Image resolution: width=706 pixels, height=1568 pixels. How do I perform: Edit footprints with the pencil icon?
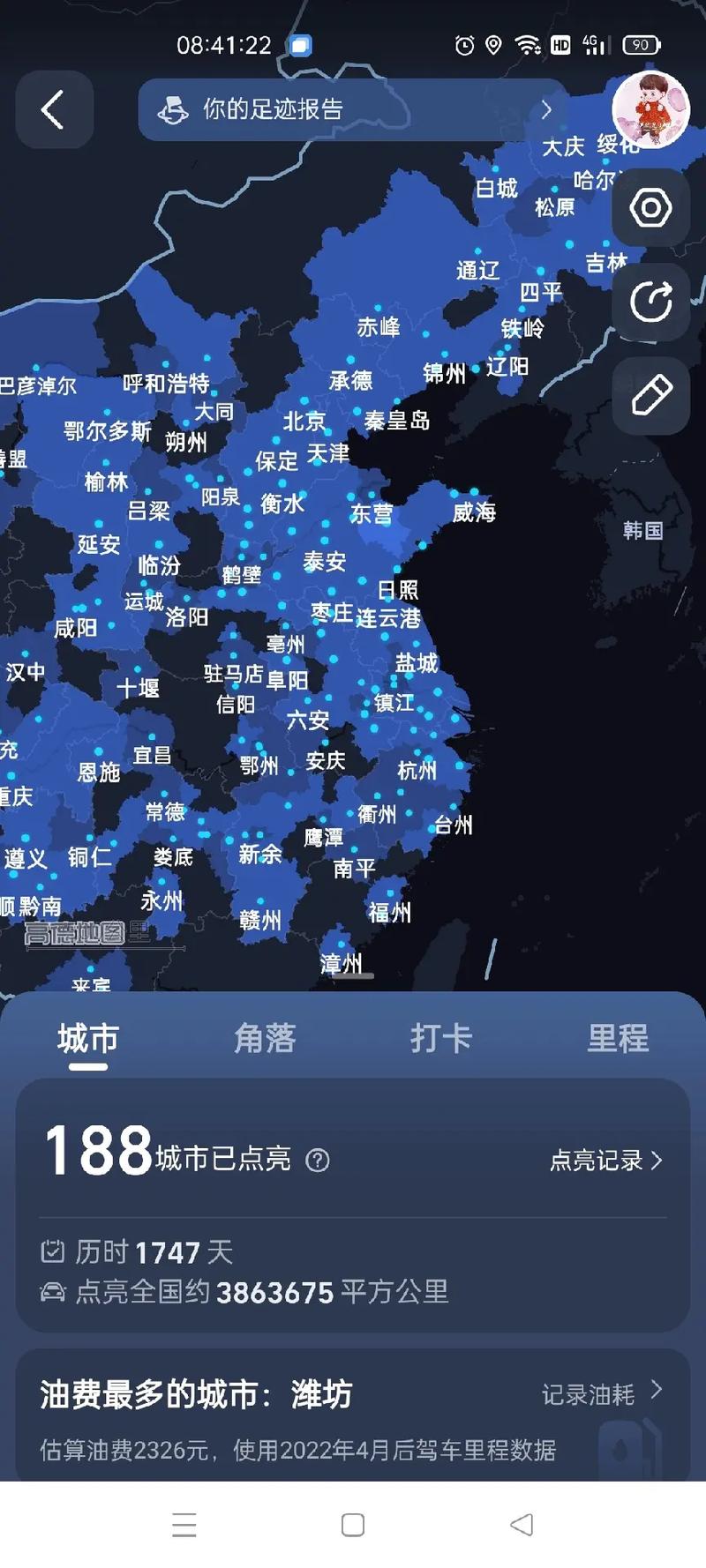[650, 396]
